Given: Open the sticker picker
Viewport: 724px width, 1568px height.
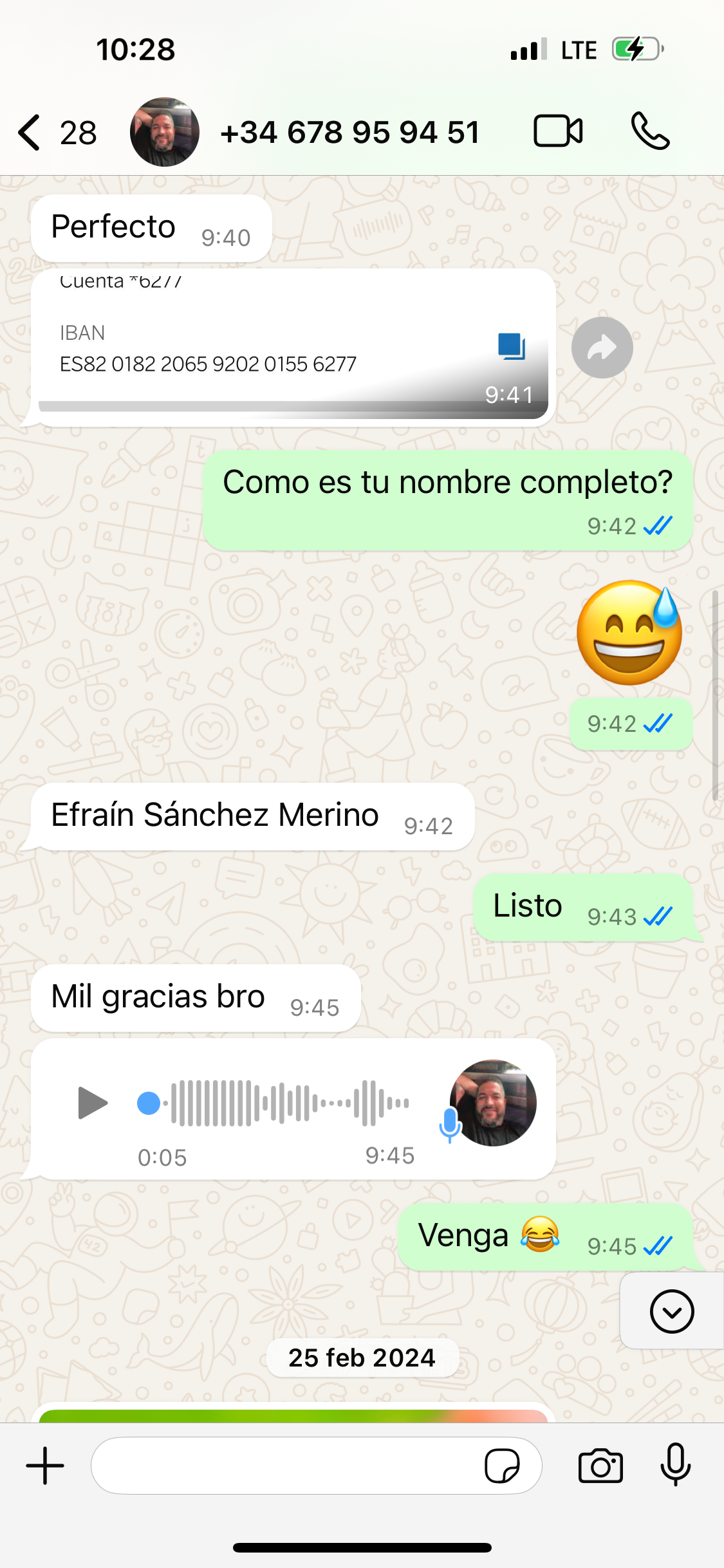Looking at the screenshot, I should click(x=502, y=1466).
